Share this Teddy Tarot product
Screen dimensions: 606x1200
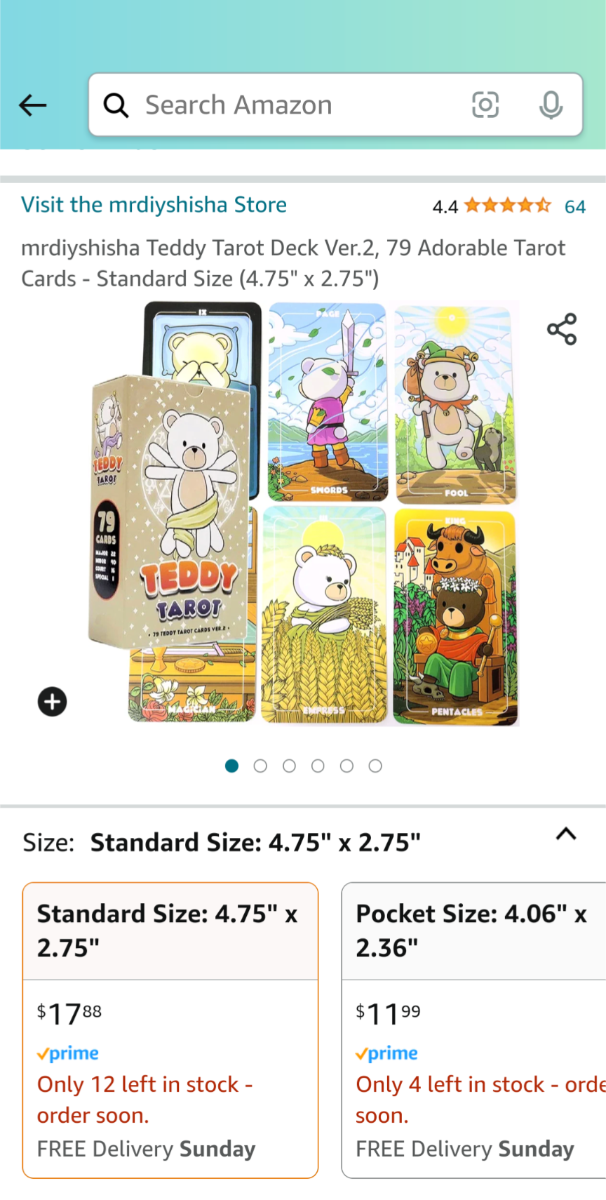coord(562,329)
